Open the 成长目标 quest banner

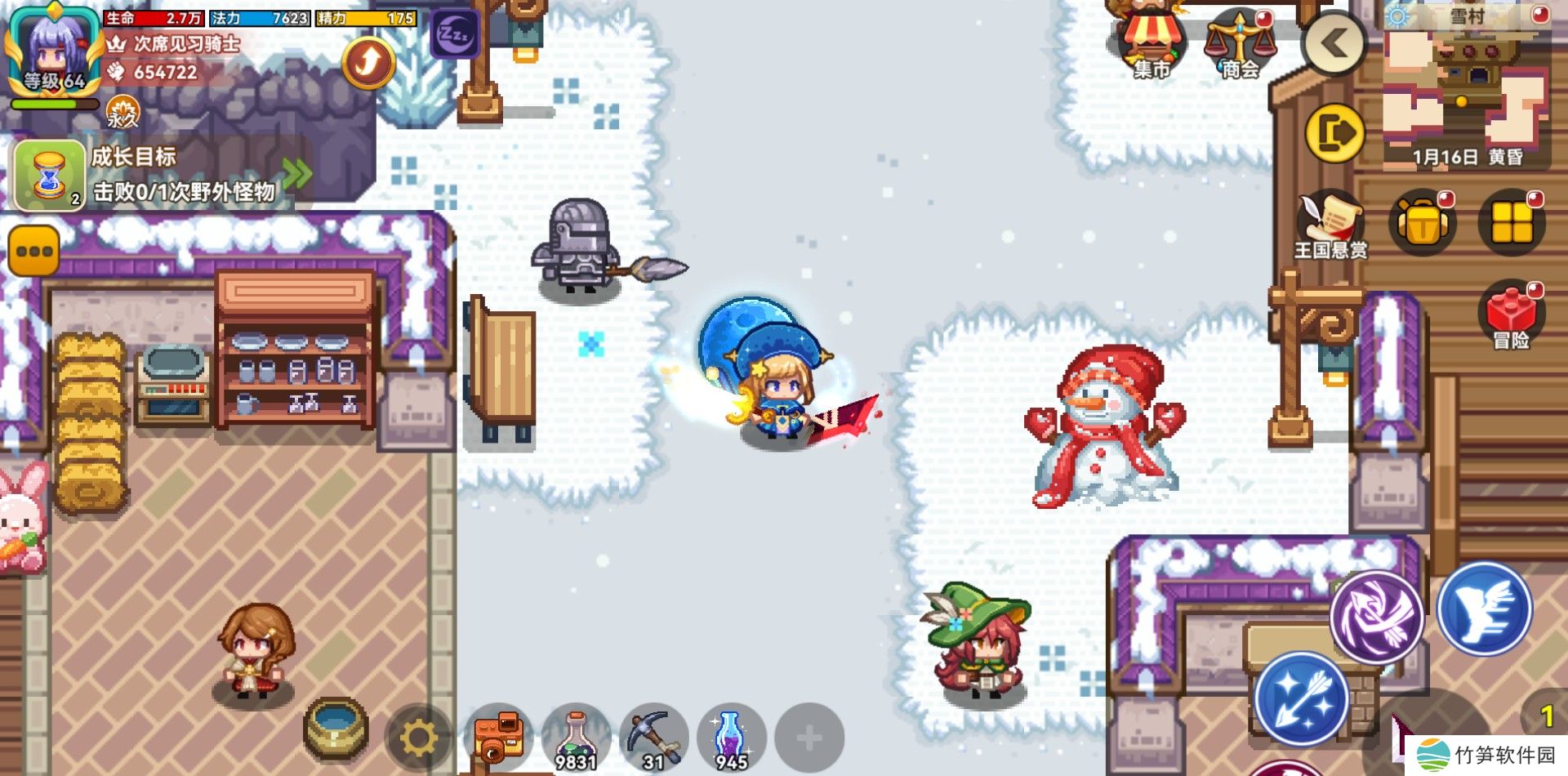tap(159, 175)
